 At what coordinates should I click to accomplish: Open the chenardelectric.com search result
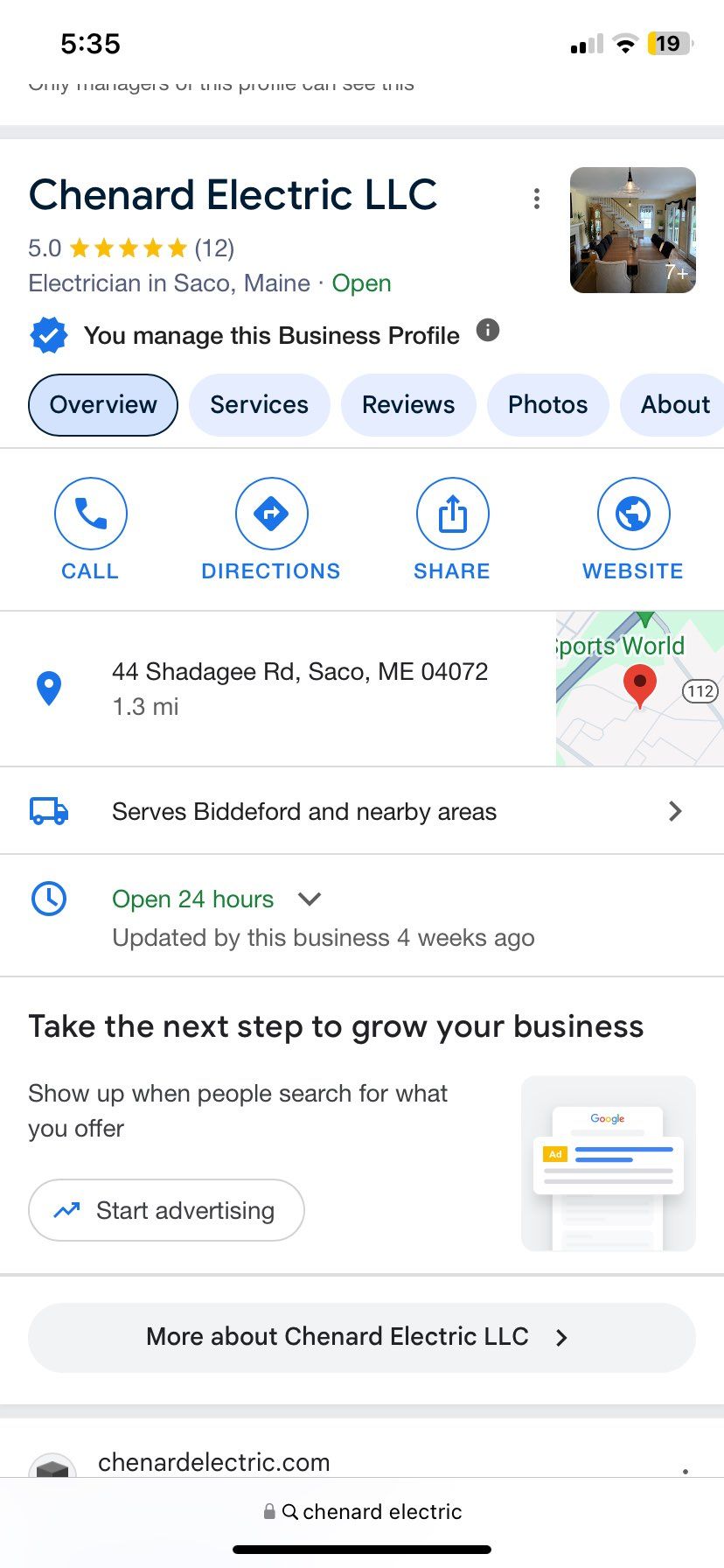(x=213, y=1462)
